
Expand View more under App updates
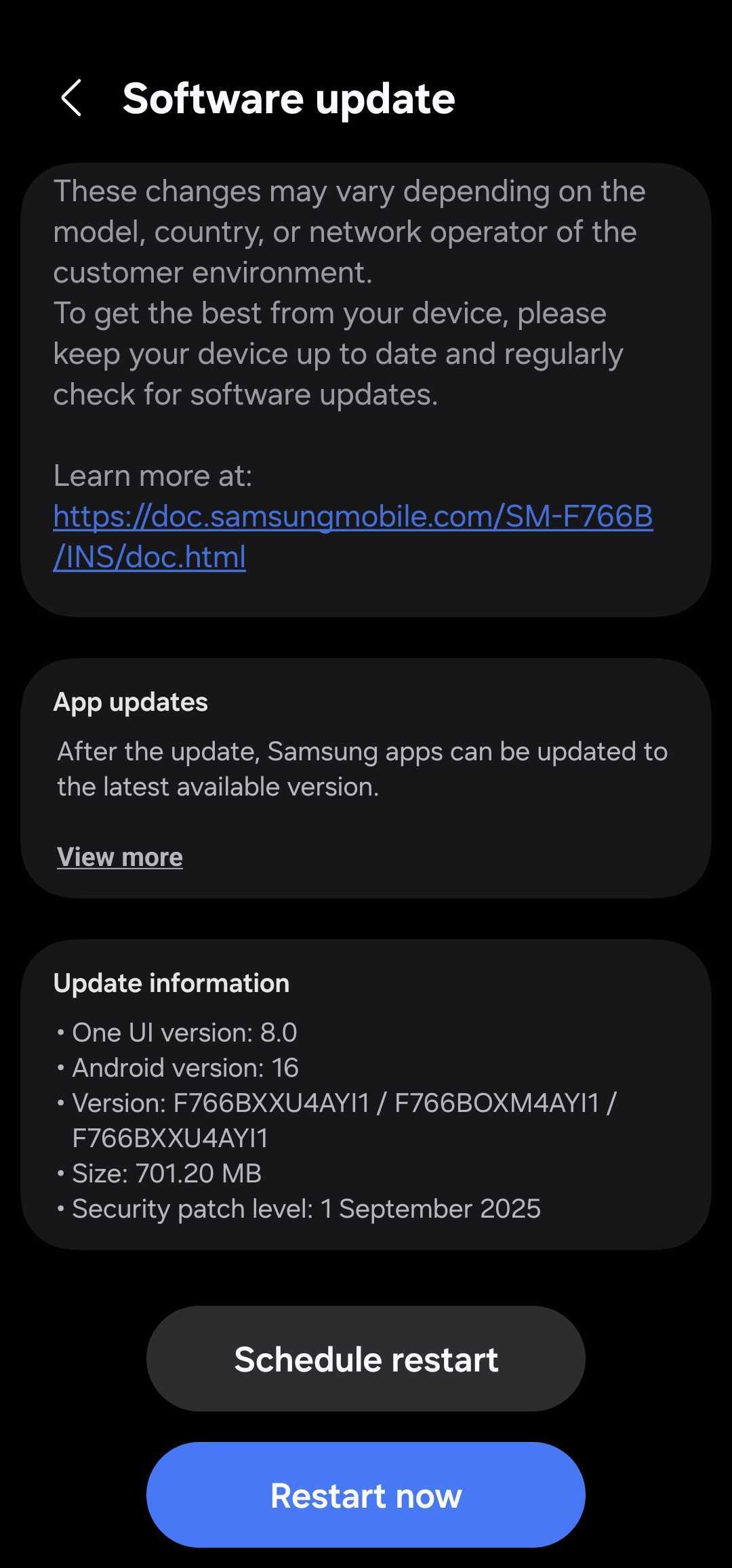120,857
